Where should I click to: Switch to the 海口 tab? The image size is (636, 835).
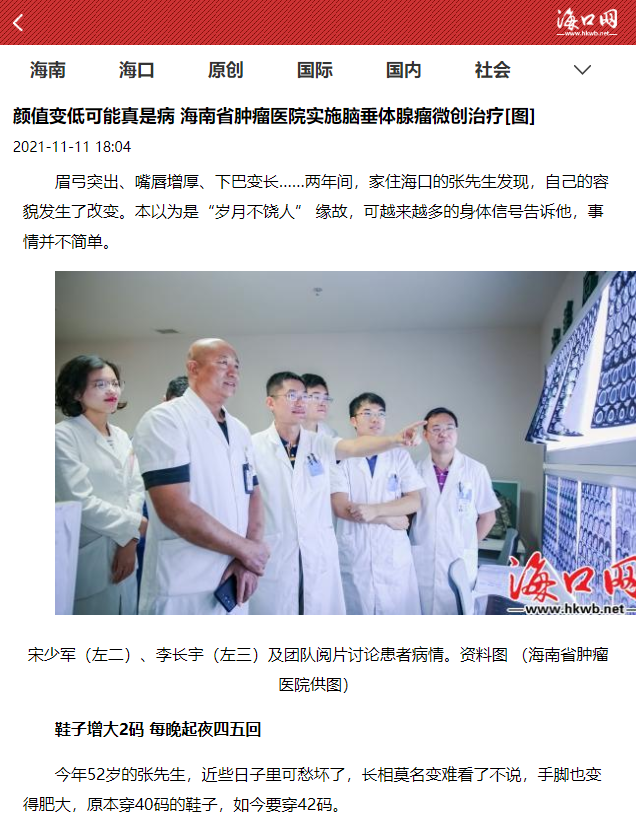[x=137, y=70]
